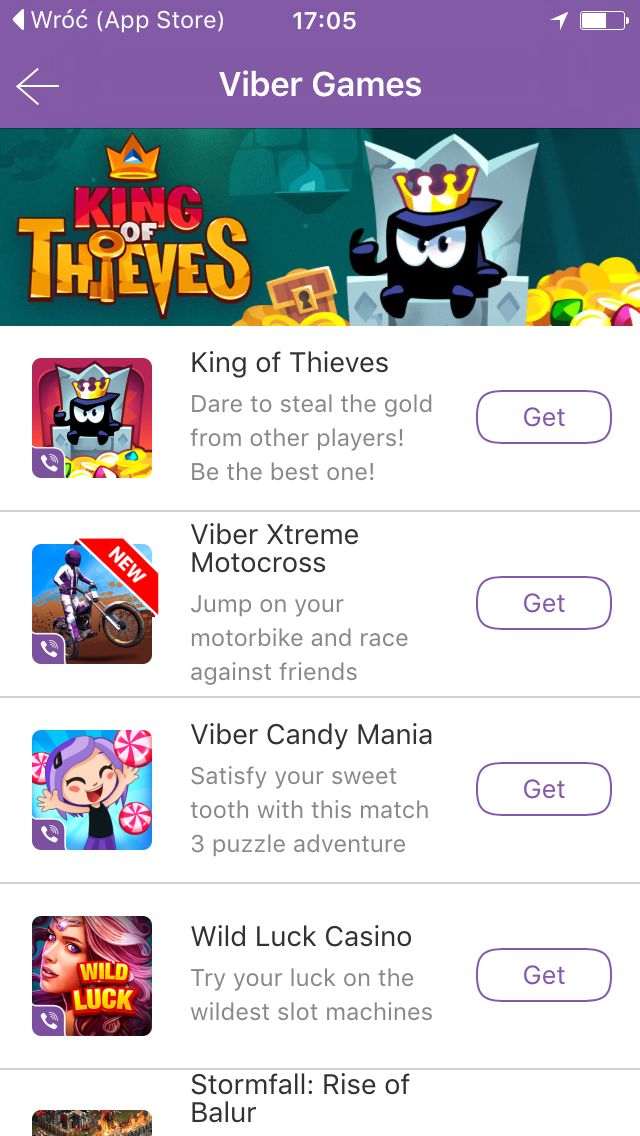
Task: Open the Wild Luck Casino icon
Action: pos(92,976)
